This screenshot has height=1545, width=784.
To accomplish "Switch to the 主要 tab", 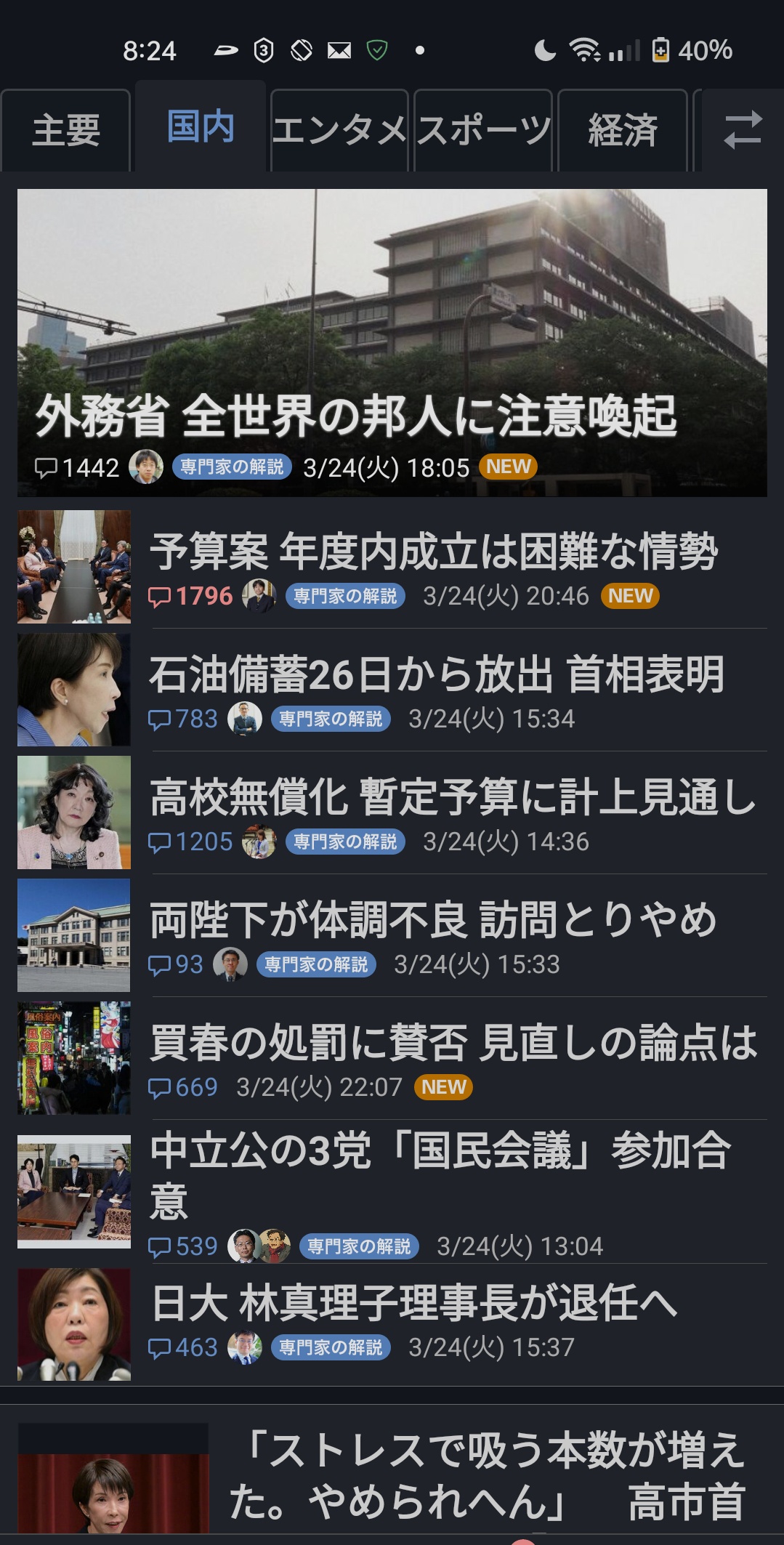I will coord(66,131).
